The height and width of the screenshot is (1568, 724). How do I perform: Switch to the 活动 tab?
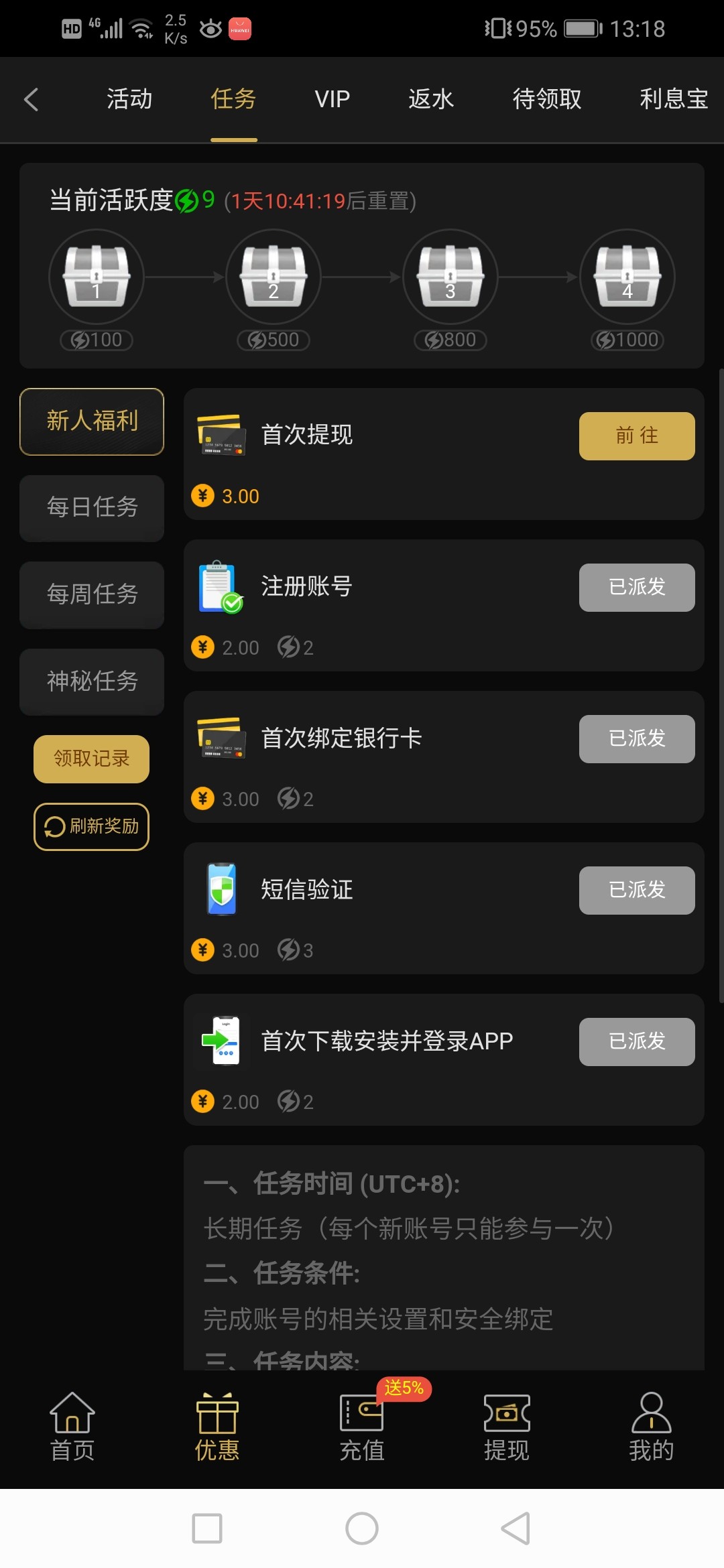pos(129,99)
